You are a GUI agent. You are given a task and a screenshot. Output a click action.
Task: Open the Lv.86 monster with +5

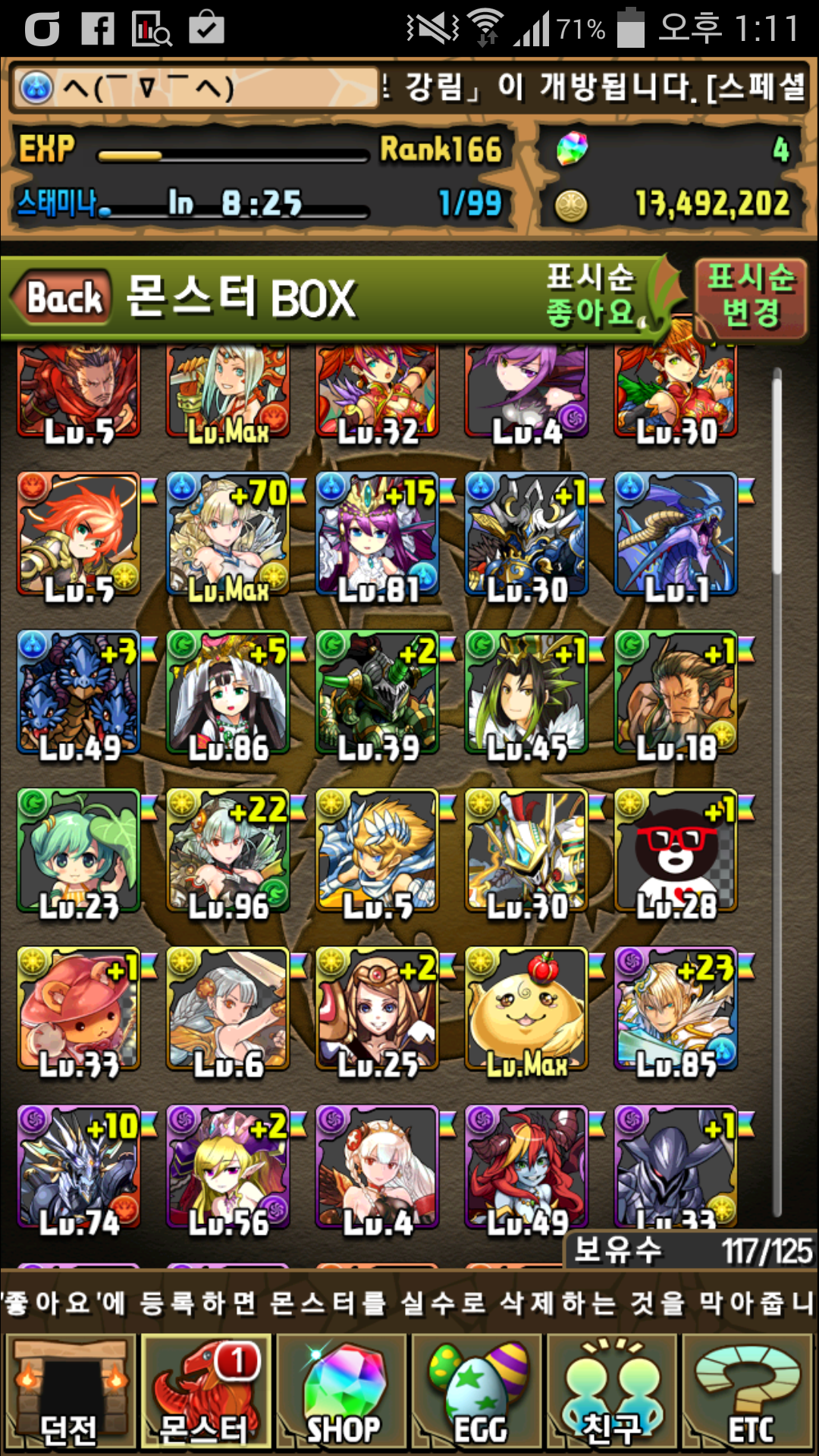pos(227,692)
